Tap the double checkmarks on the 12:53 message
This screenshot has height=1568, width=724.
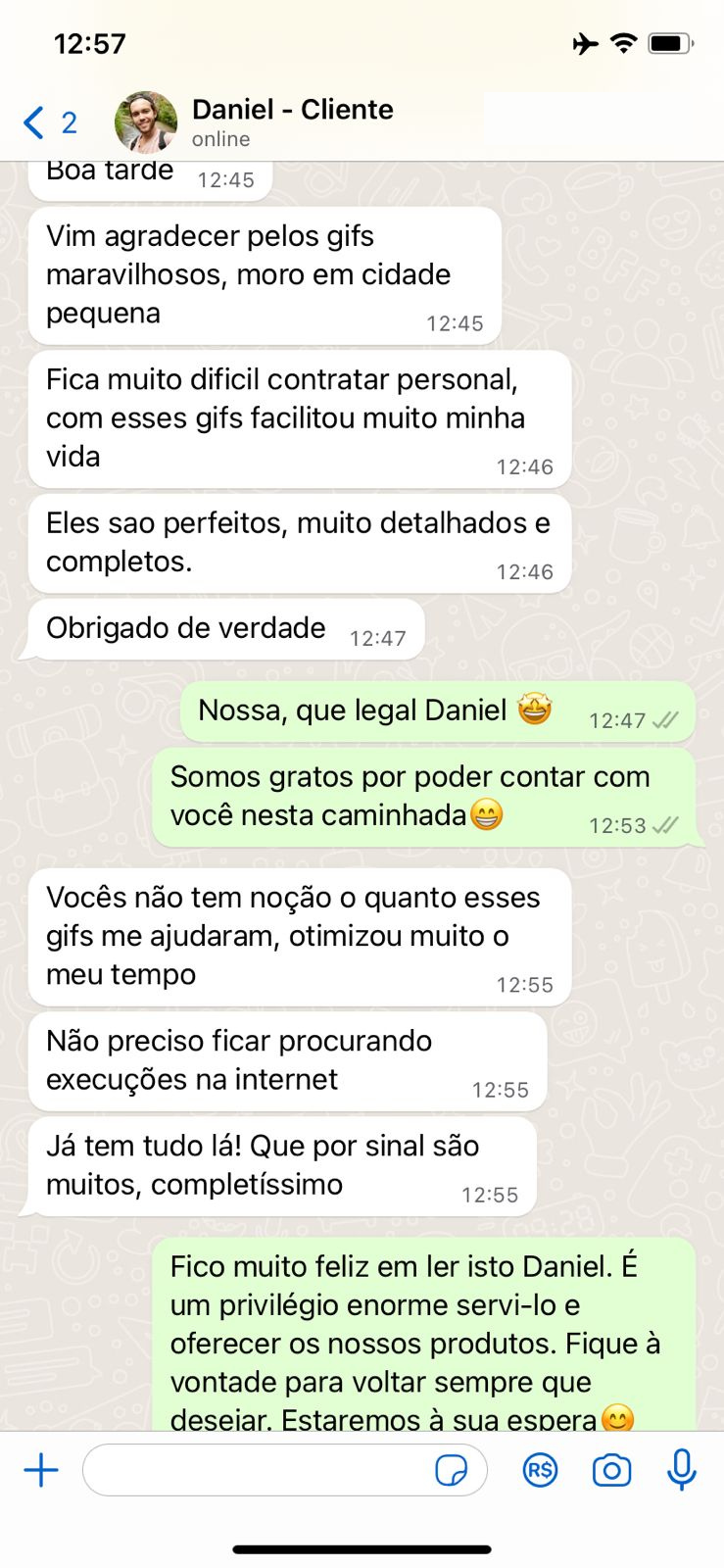tap(665, 824)
